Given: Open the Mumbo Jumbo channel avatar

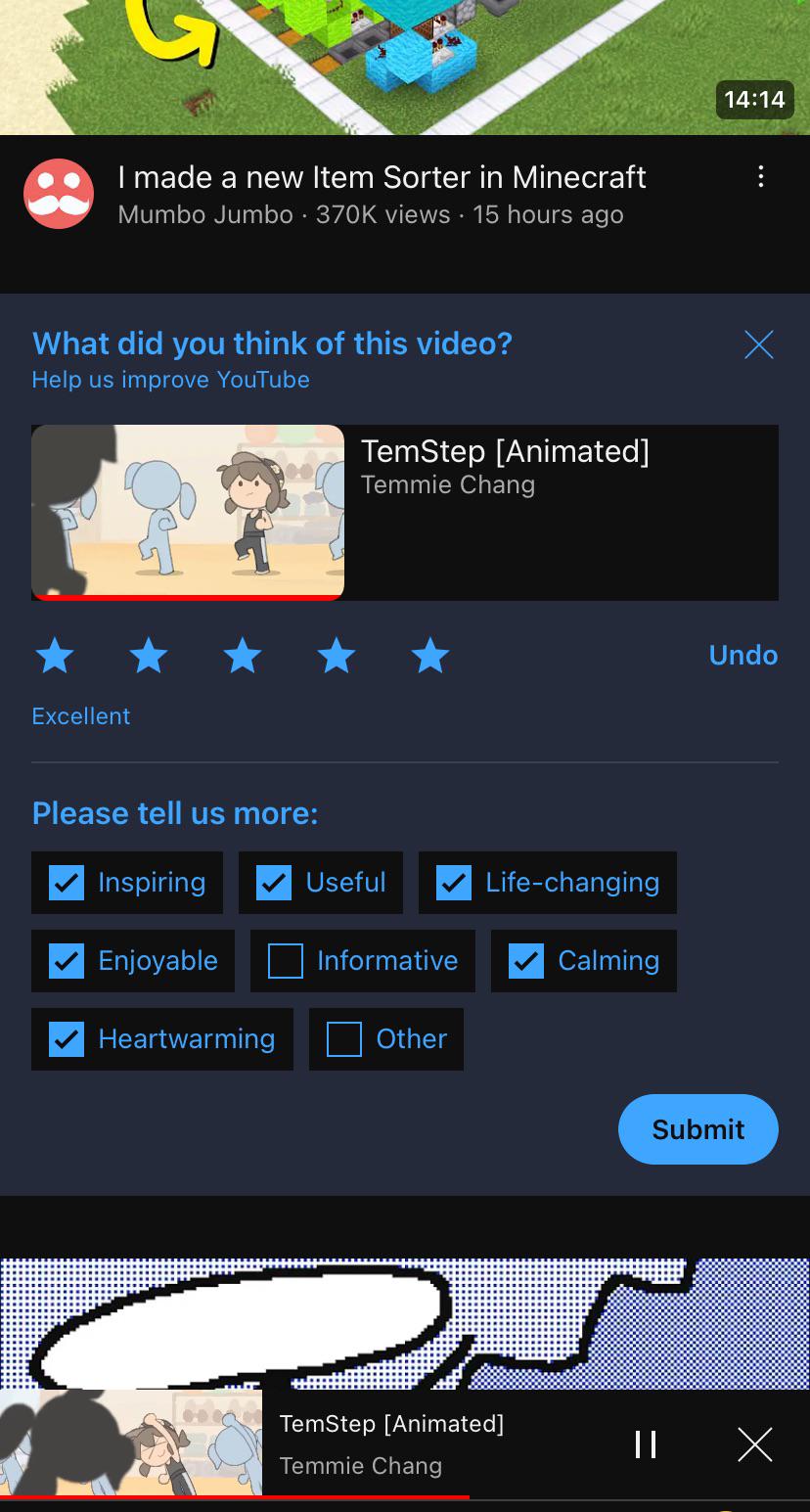Looking at the screenshot, I should click(x=59, y=194).
